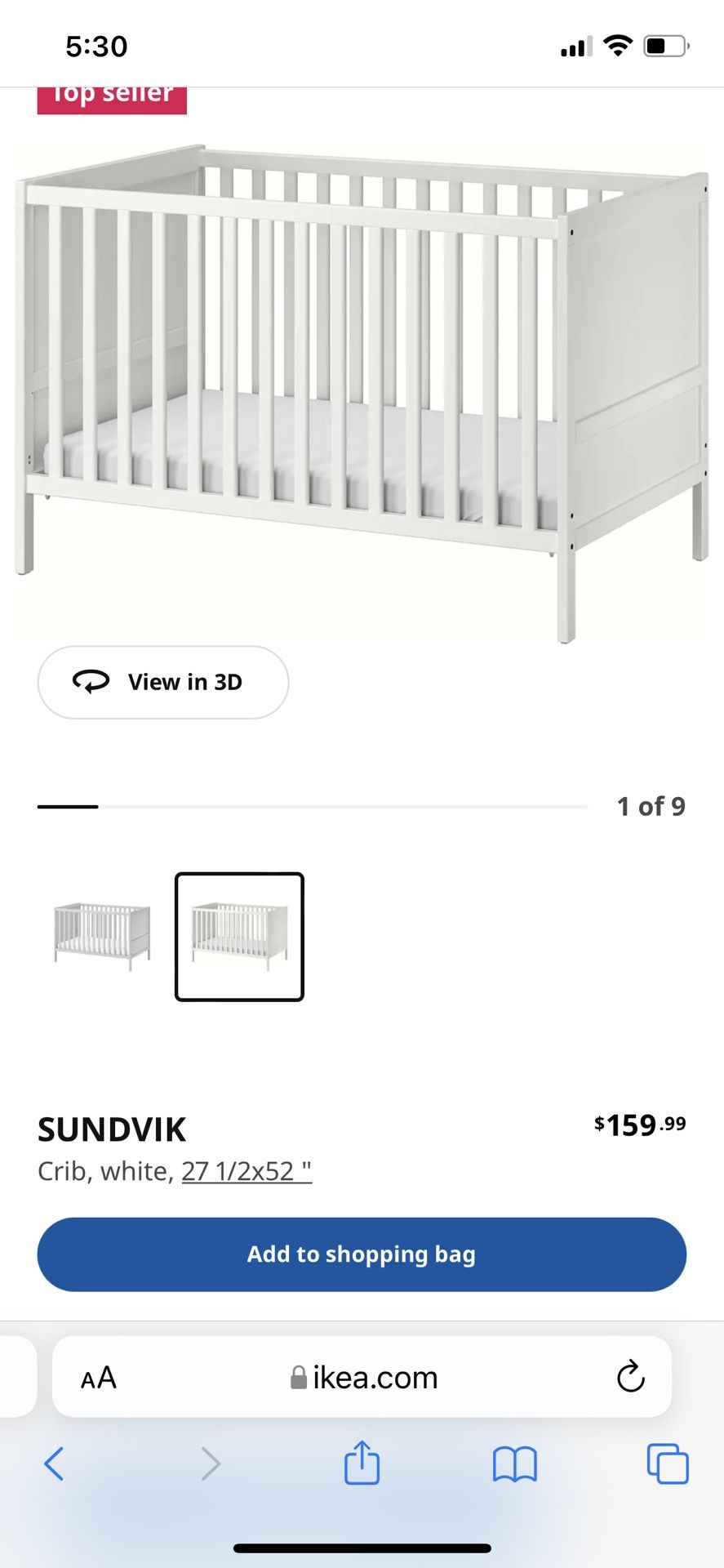
Task: Reload the ikea.com page
Action: click(630, 1377)
